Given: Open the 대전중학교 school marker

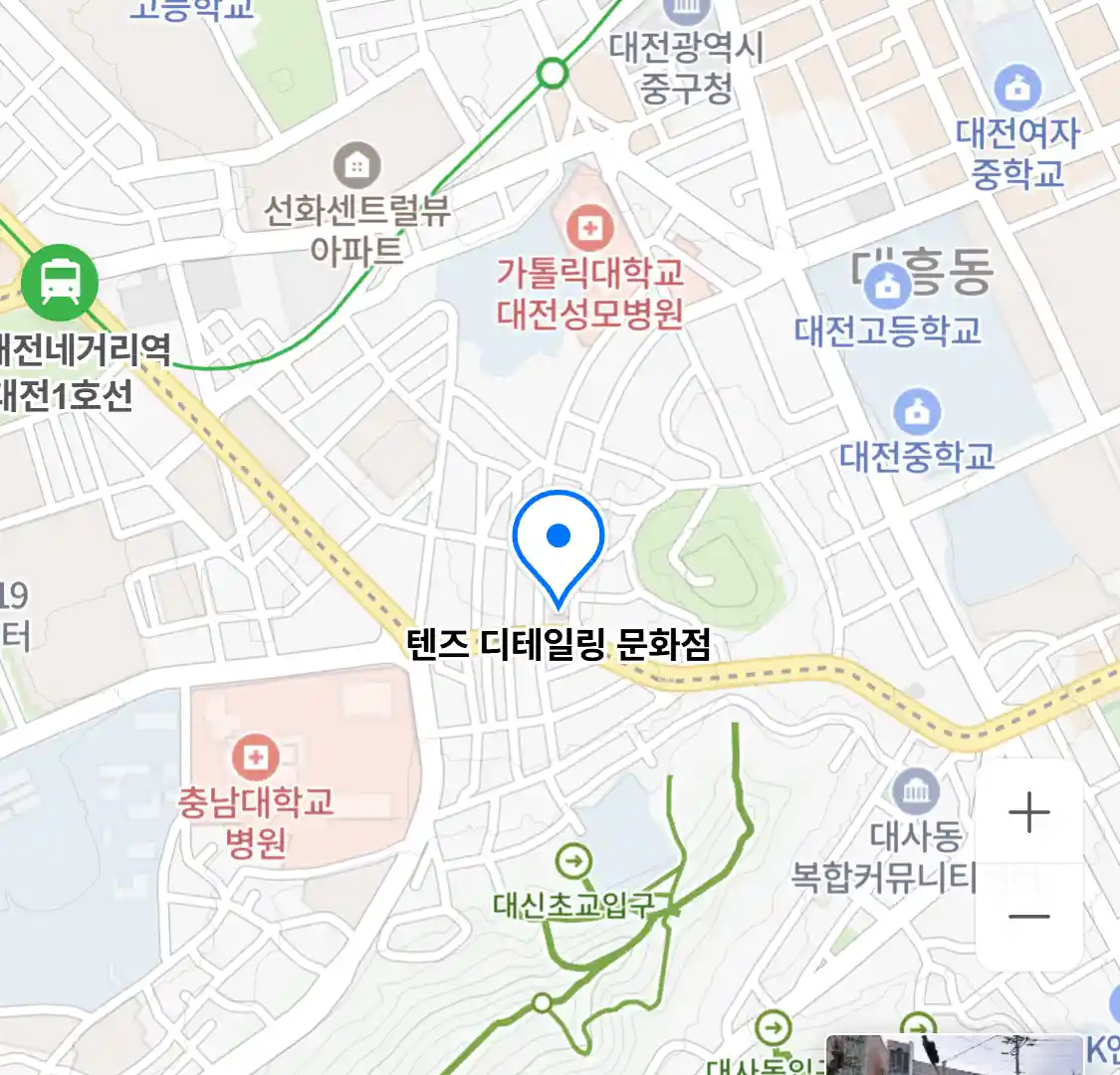Looking at the screenshot, I should click(916, 413).
